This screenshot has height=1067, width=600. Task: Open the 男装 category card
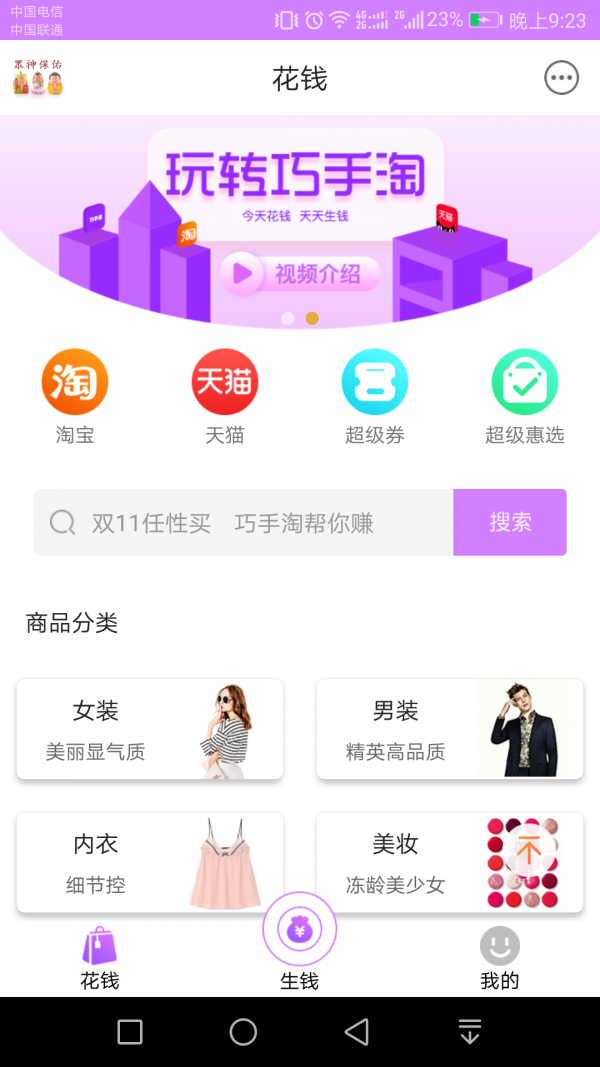[x=450, y=729]
